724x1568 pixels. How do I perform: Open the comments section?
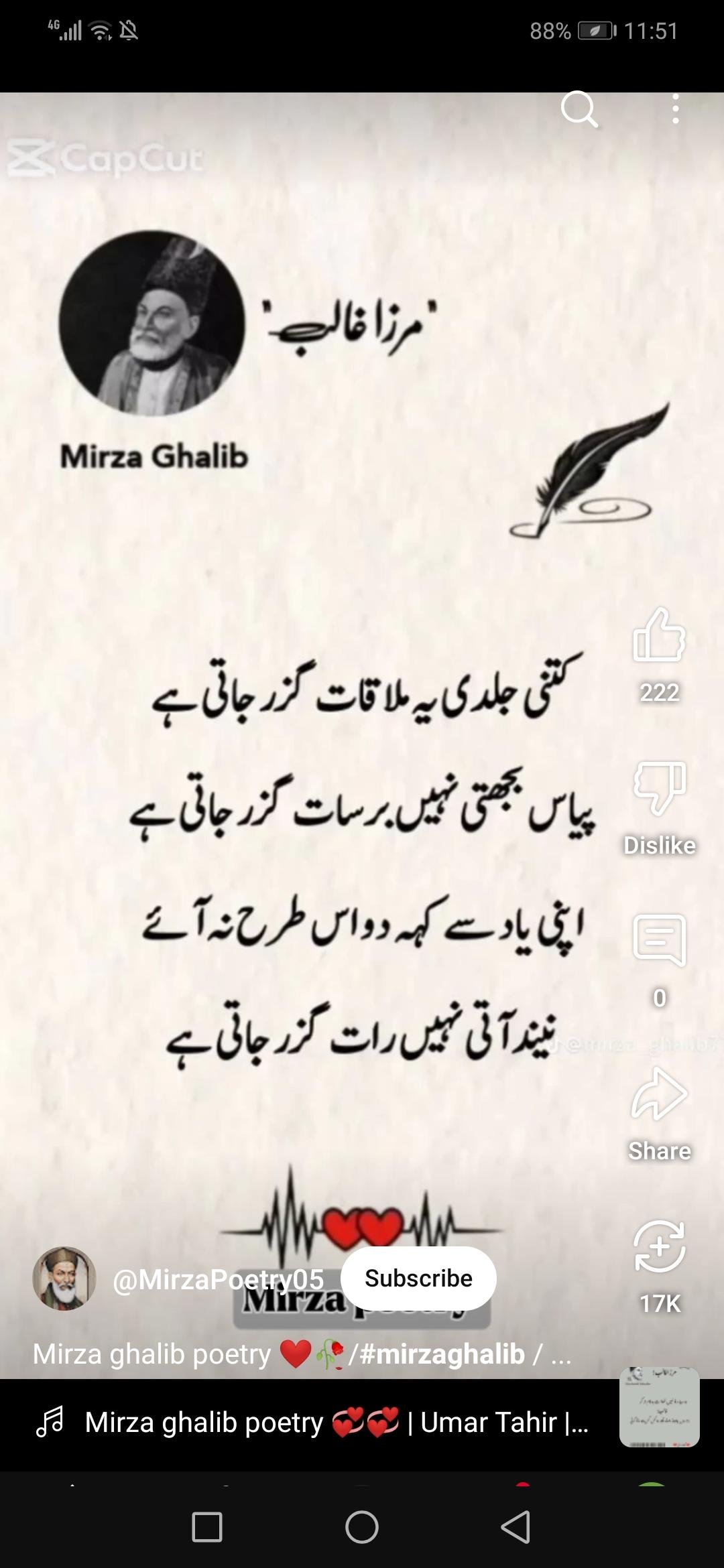click(x=659, y=941)
